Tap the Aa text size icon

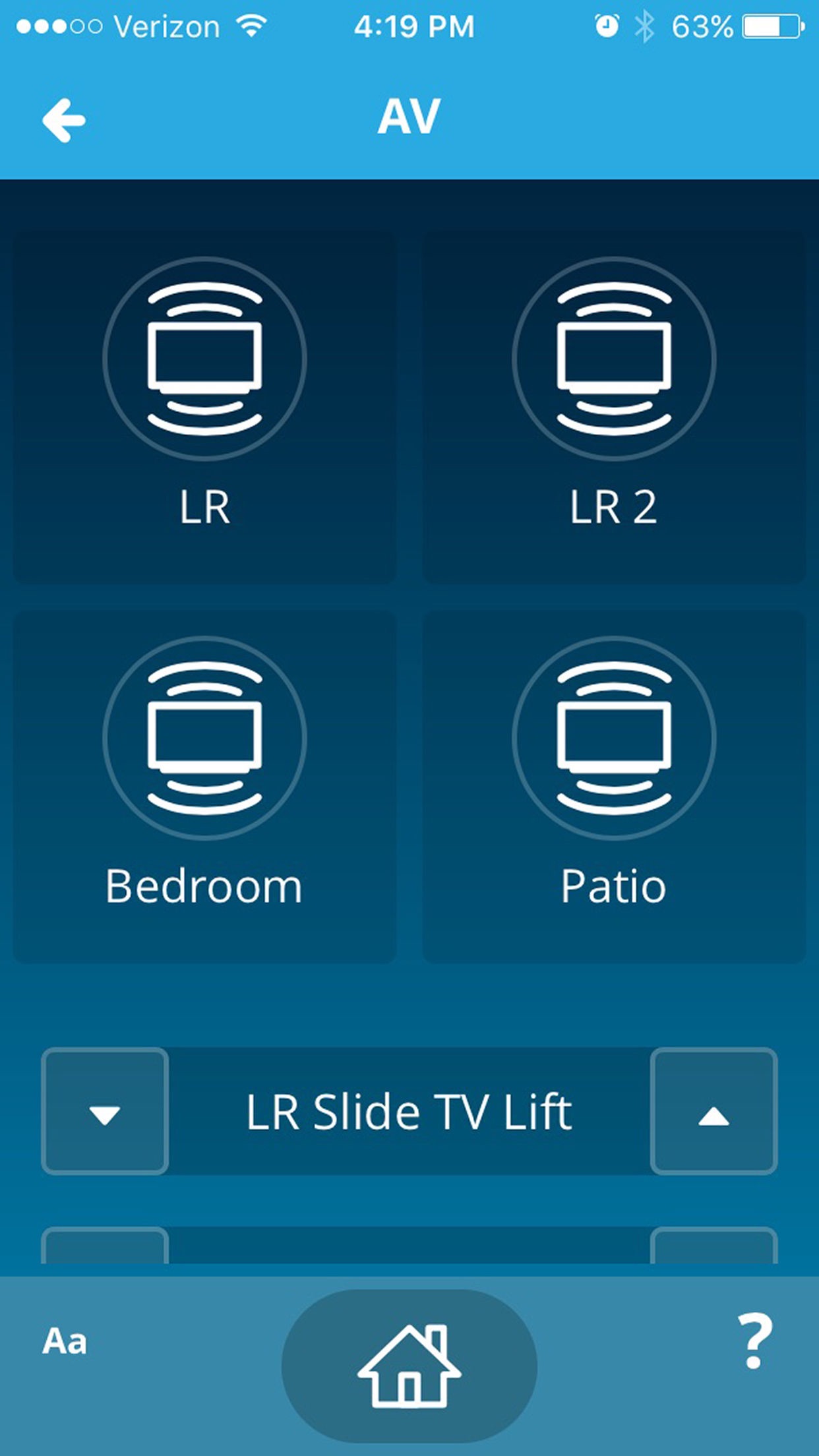66,1343
